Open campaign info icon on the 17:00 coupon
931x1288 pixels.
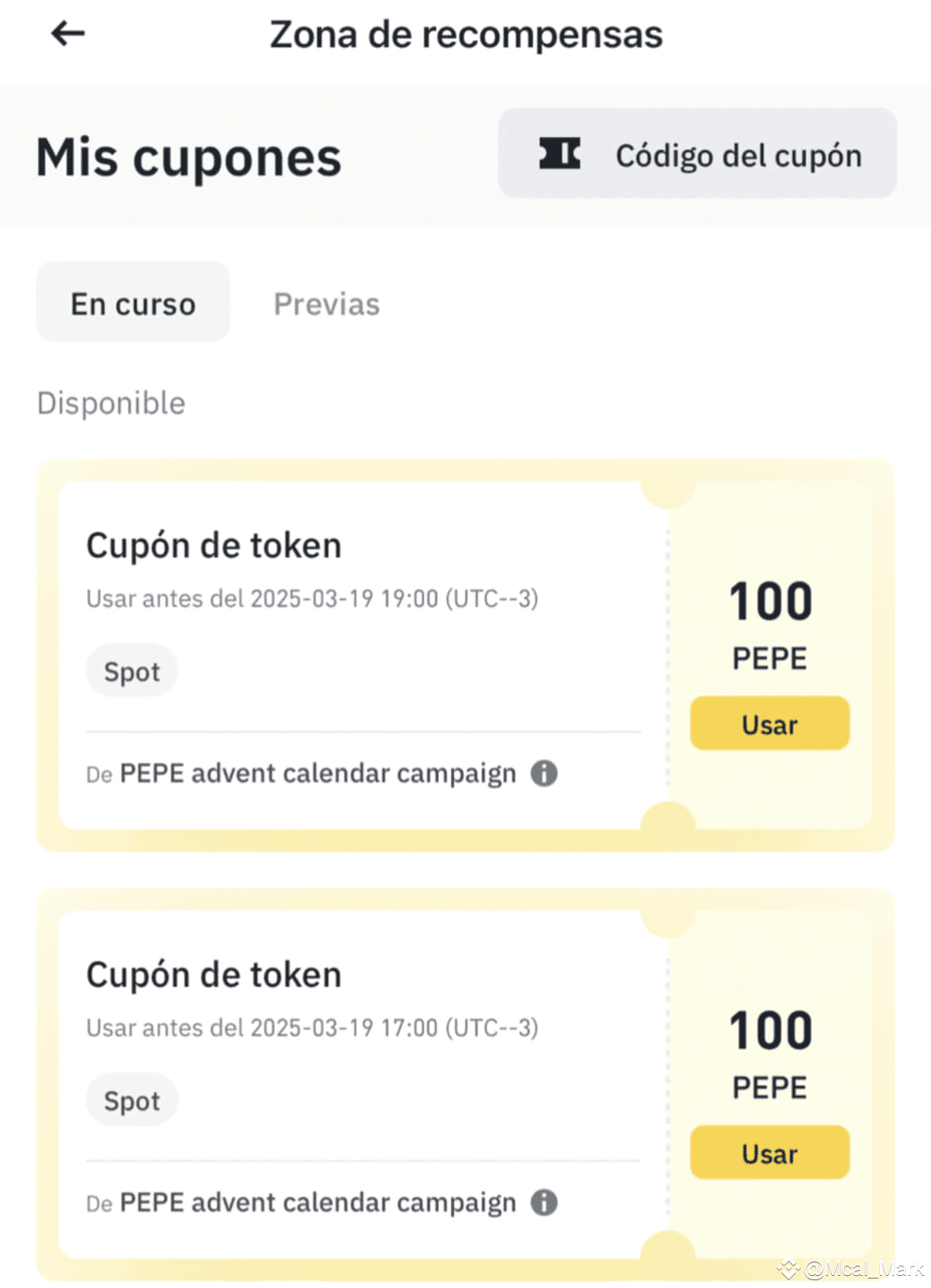[544, 1202]
